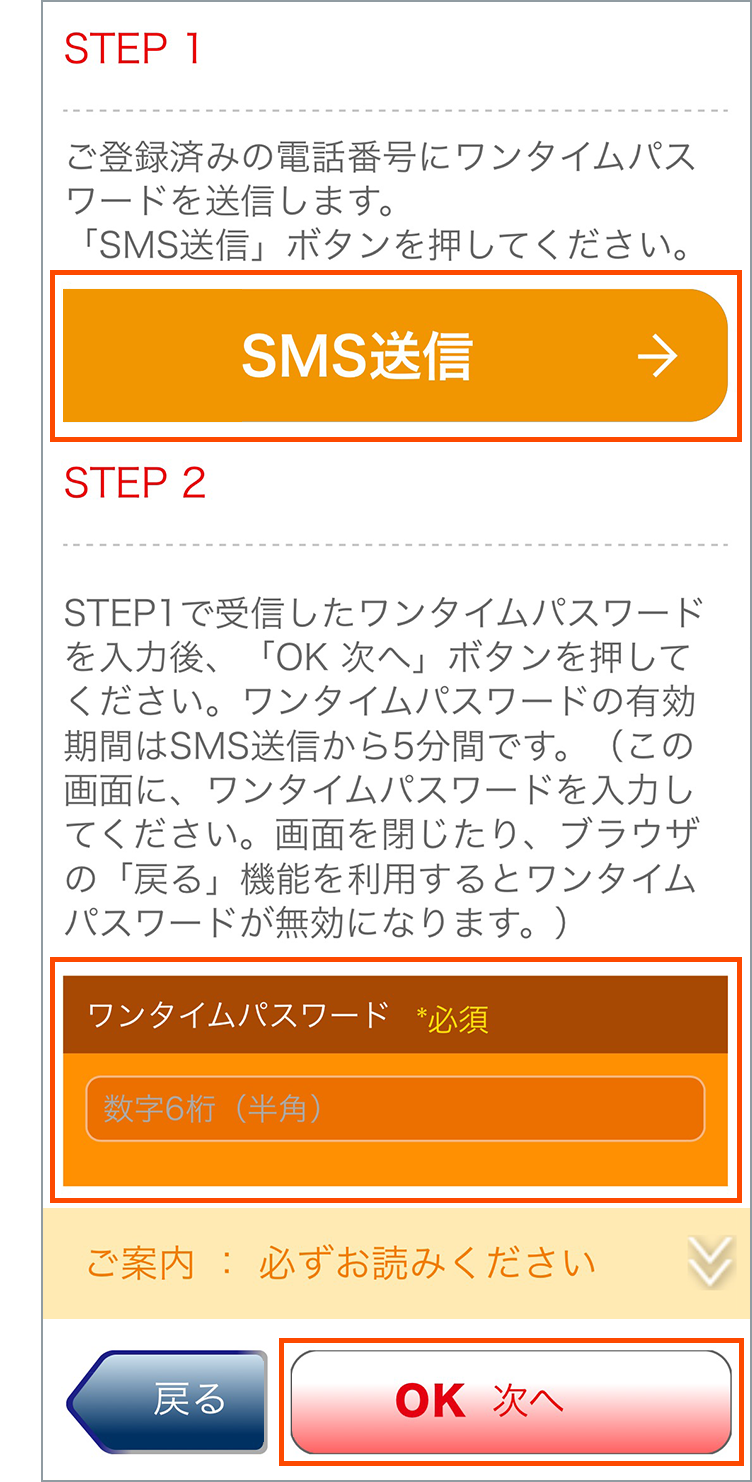
Task: Go back with the 戻る button
Action: [x=170, y=1401]
